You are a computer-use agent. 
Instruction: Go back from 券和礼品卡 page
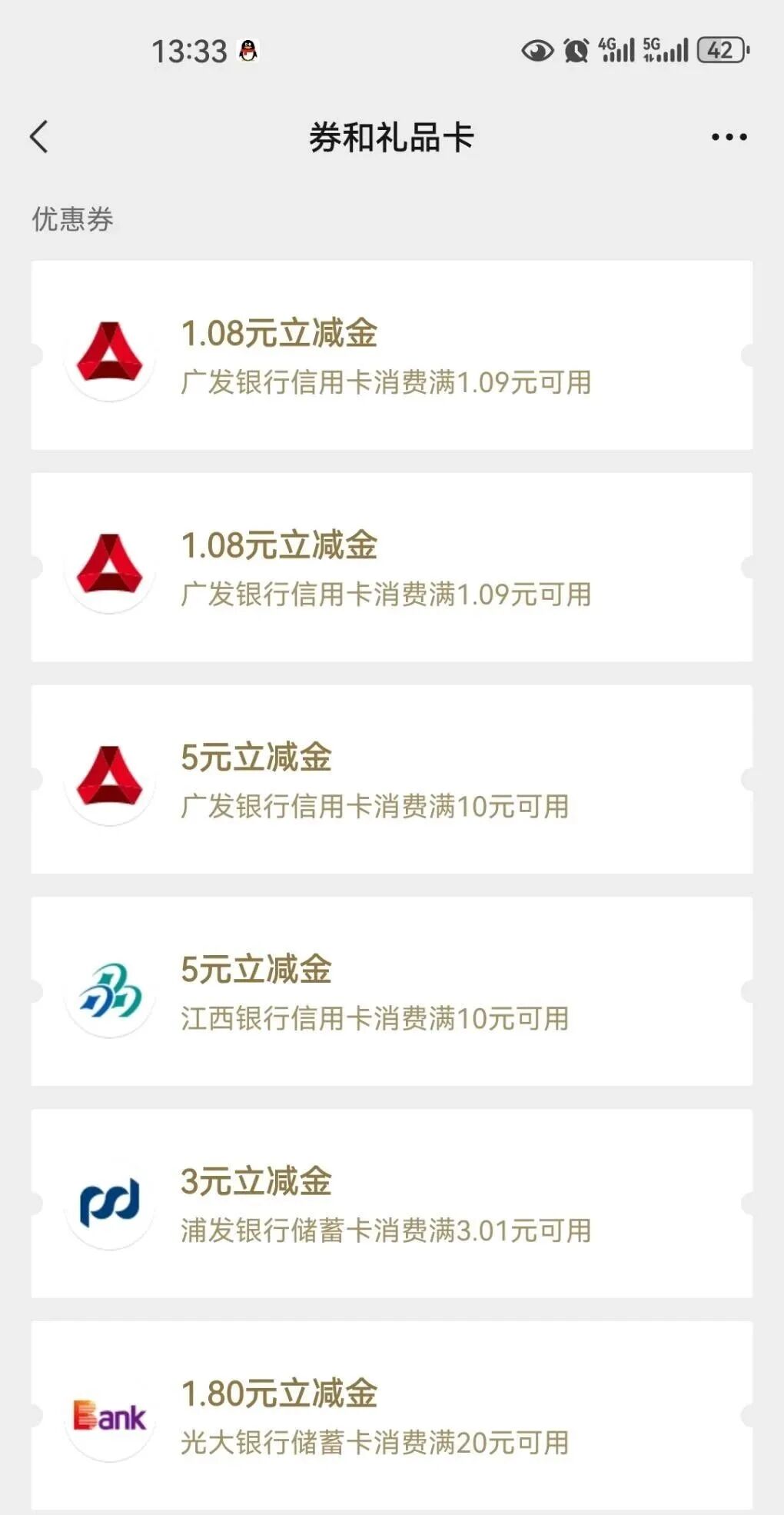(40, 138)
